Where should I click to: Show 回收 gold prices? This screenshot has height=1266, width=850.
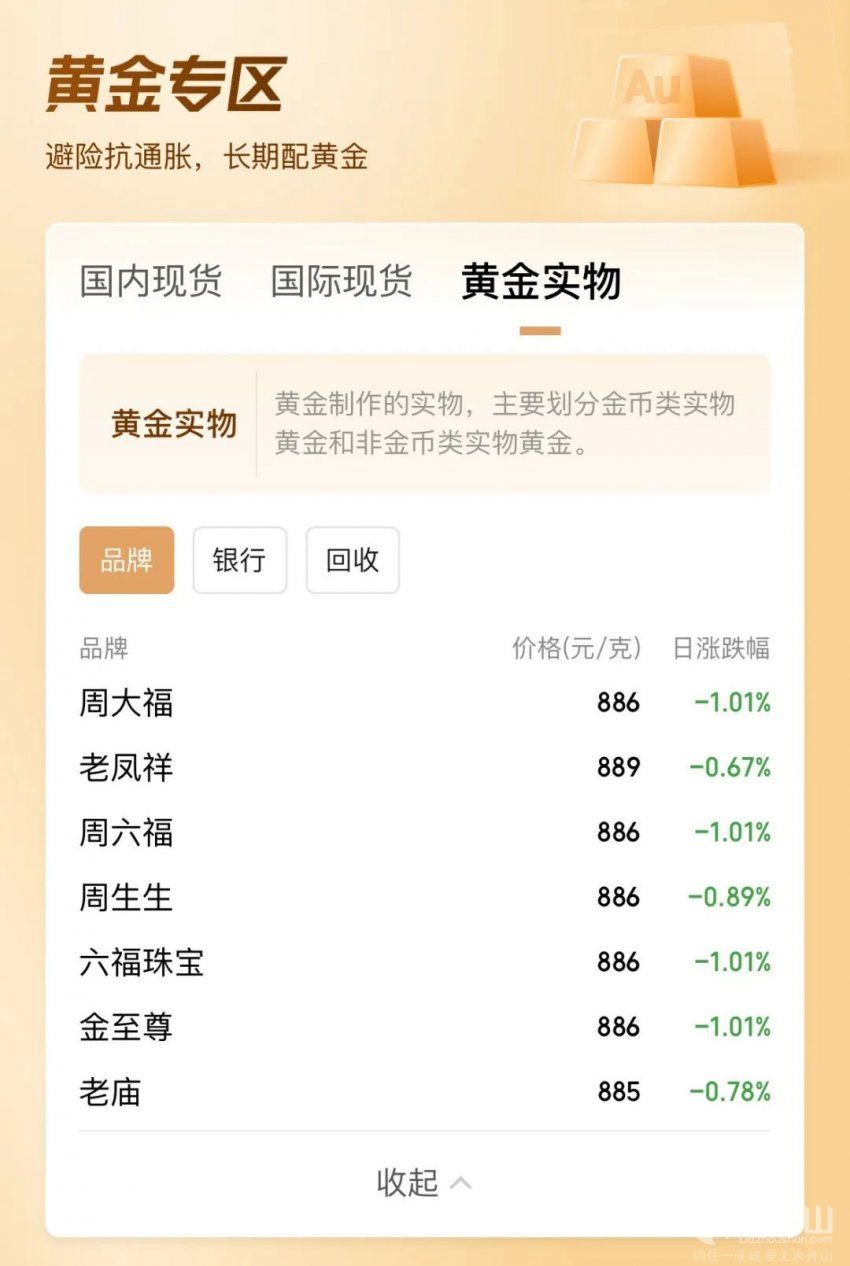352,560
